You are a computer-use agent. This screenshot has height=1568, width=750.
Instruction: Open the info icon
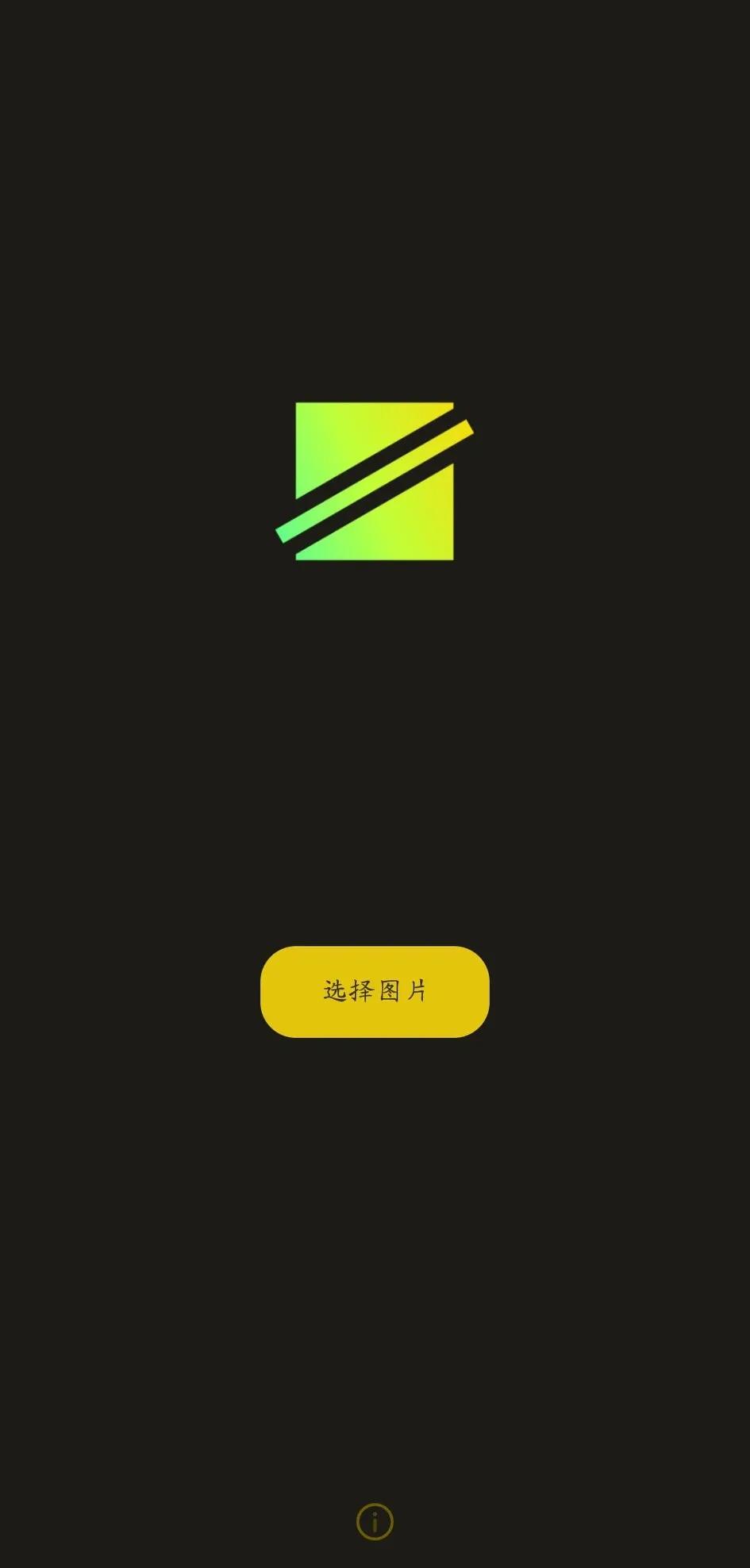pyautogui.click(x=375, y=1521)
